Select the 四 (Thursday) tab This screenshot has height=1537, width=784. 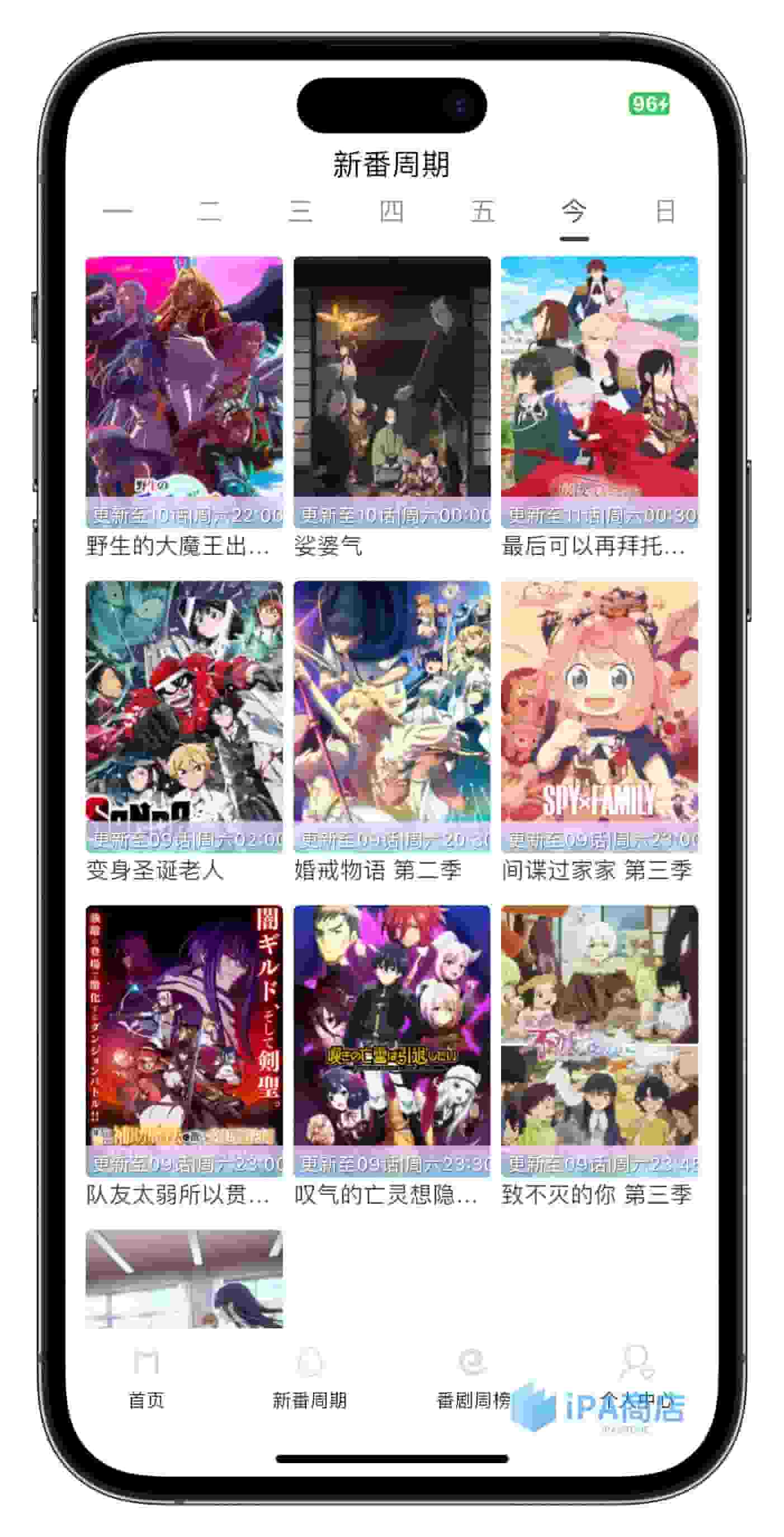point(391,212)
